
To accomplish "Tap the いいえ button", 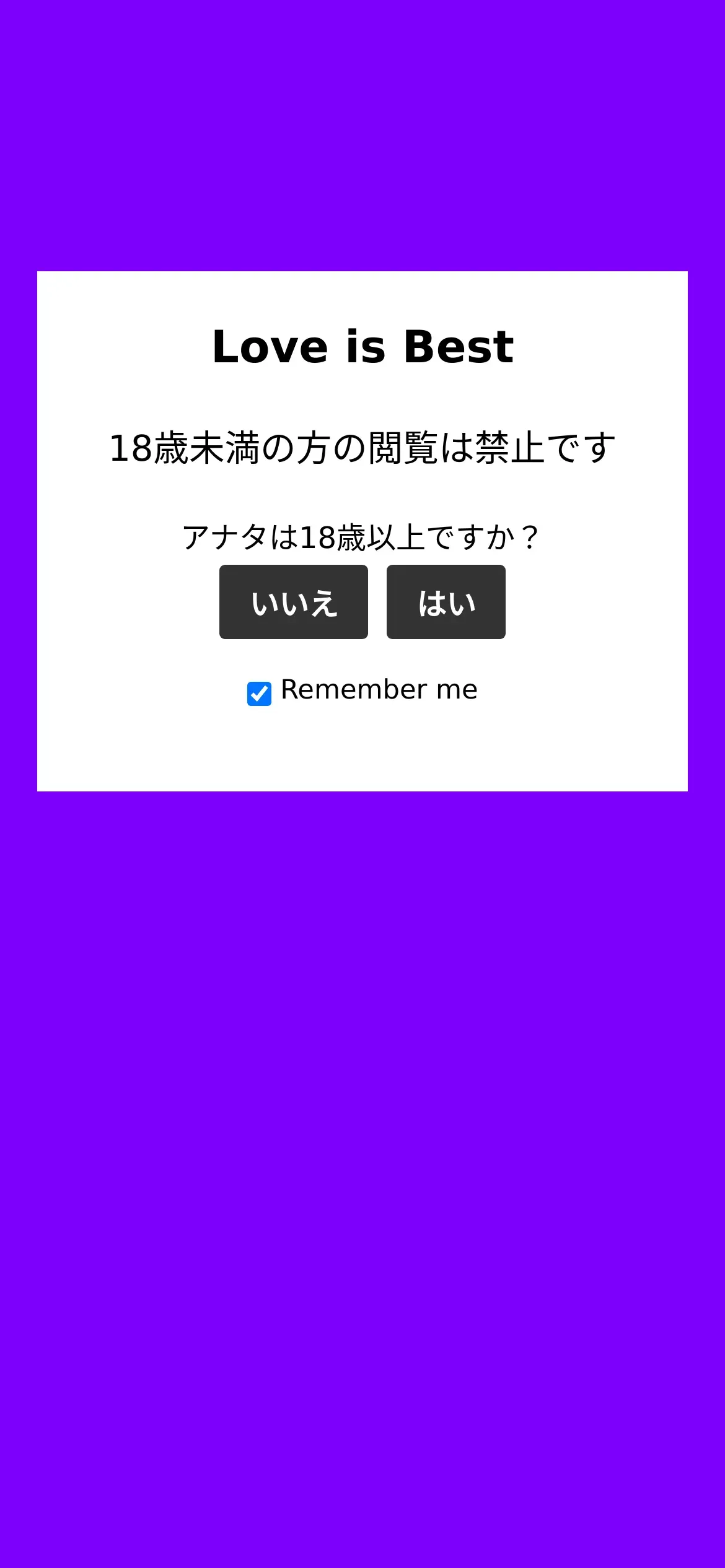I will click(294, 602).
